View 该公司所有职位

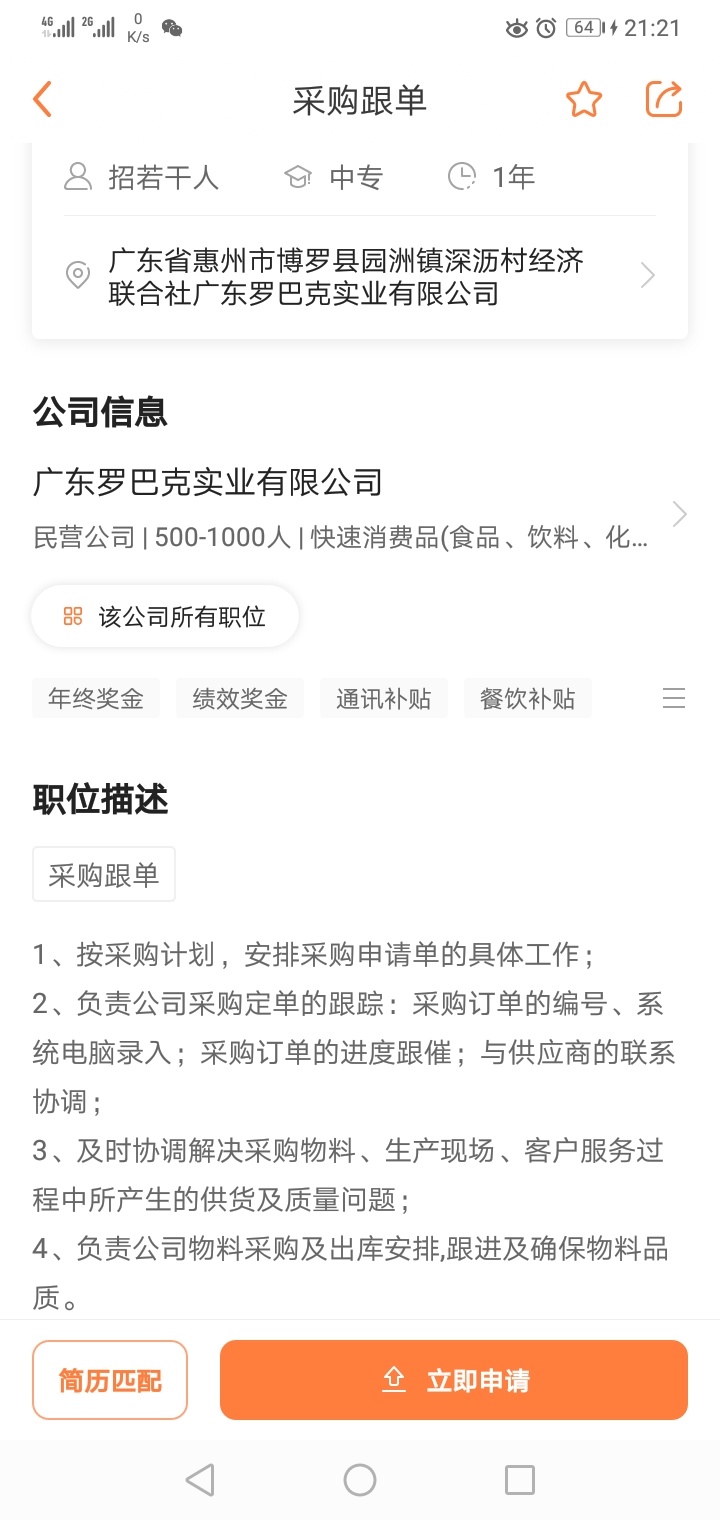(166, 617)
